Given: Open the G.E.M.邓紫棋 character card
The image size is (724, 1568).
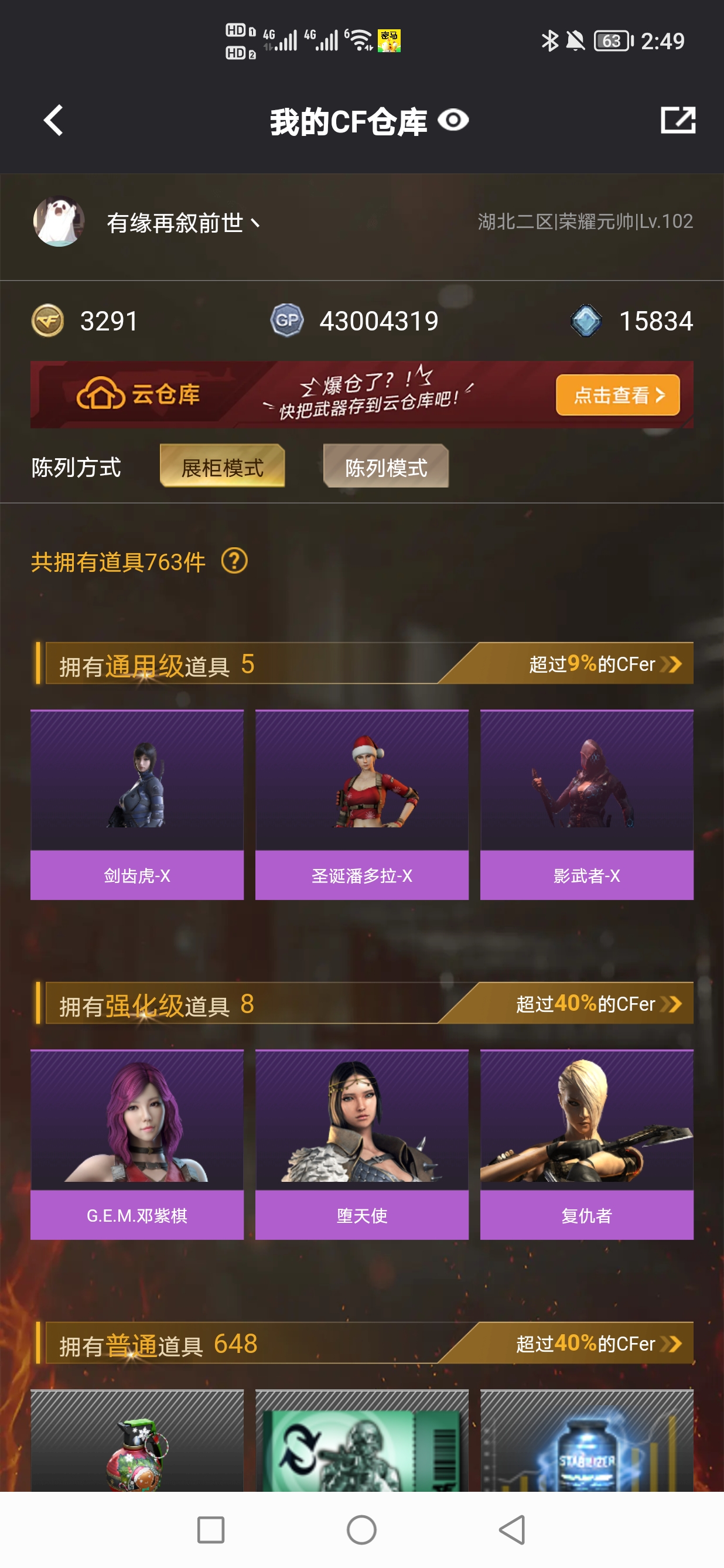Looking at the screenshot, I should click(x=137, y=1144).
